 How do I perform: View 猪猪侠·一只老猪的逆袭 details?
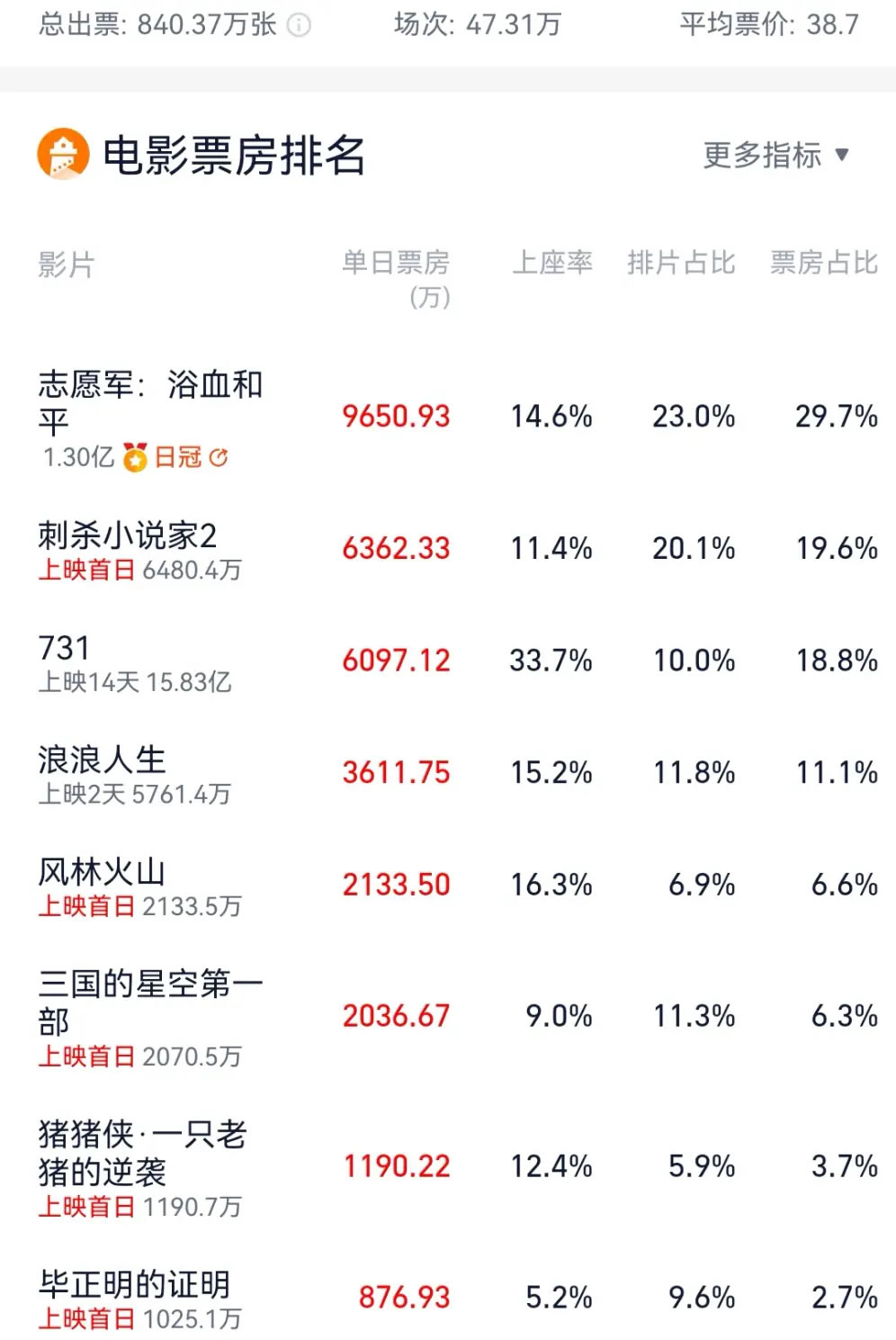142,1152
